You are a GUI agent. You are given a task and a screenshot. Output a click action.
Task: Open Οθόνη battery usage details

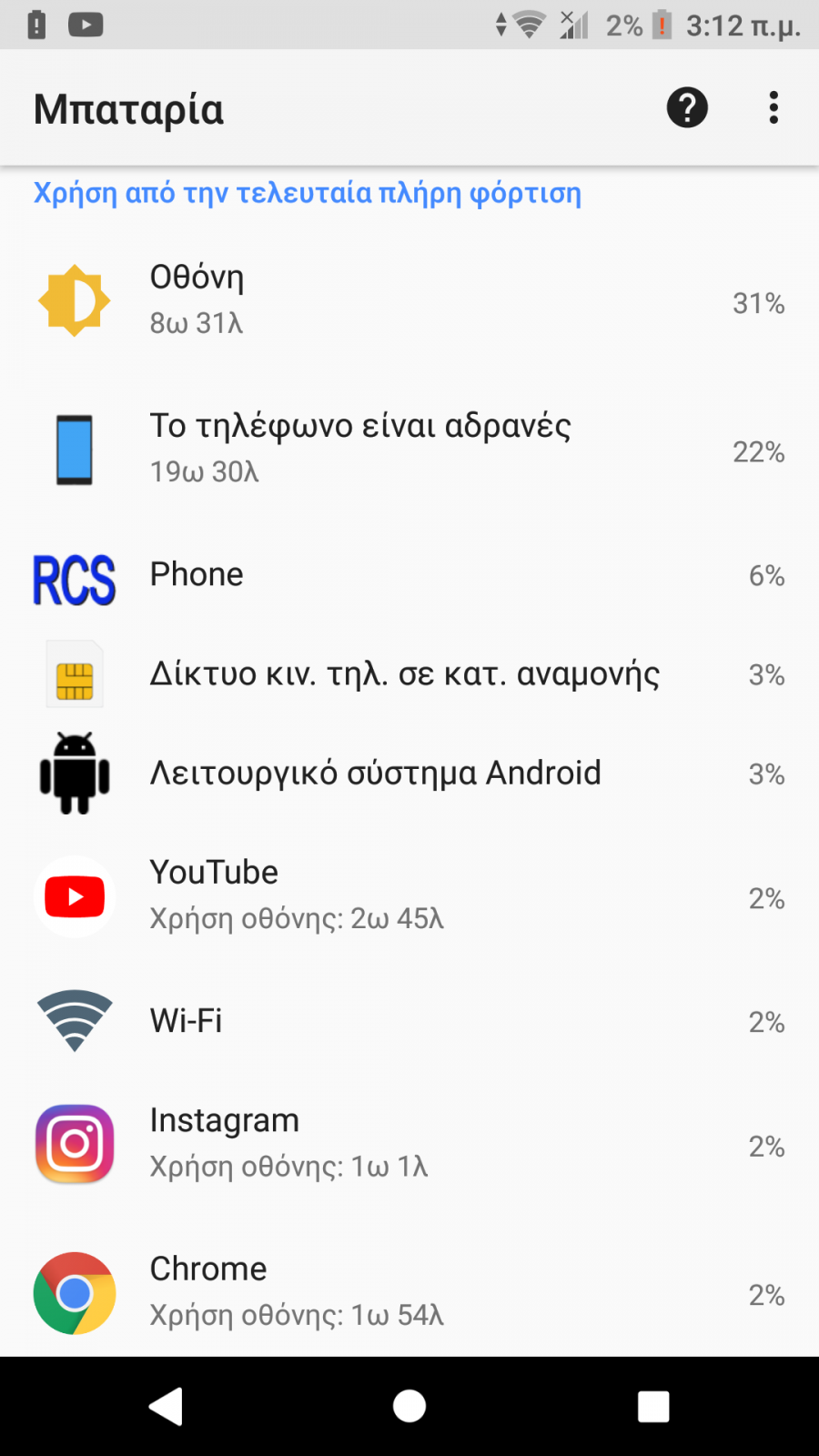[x=409, y=300]
